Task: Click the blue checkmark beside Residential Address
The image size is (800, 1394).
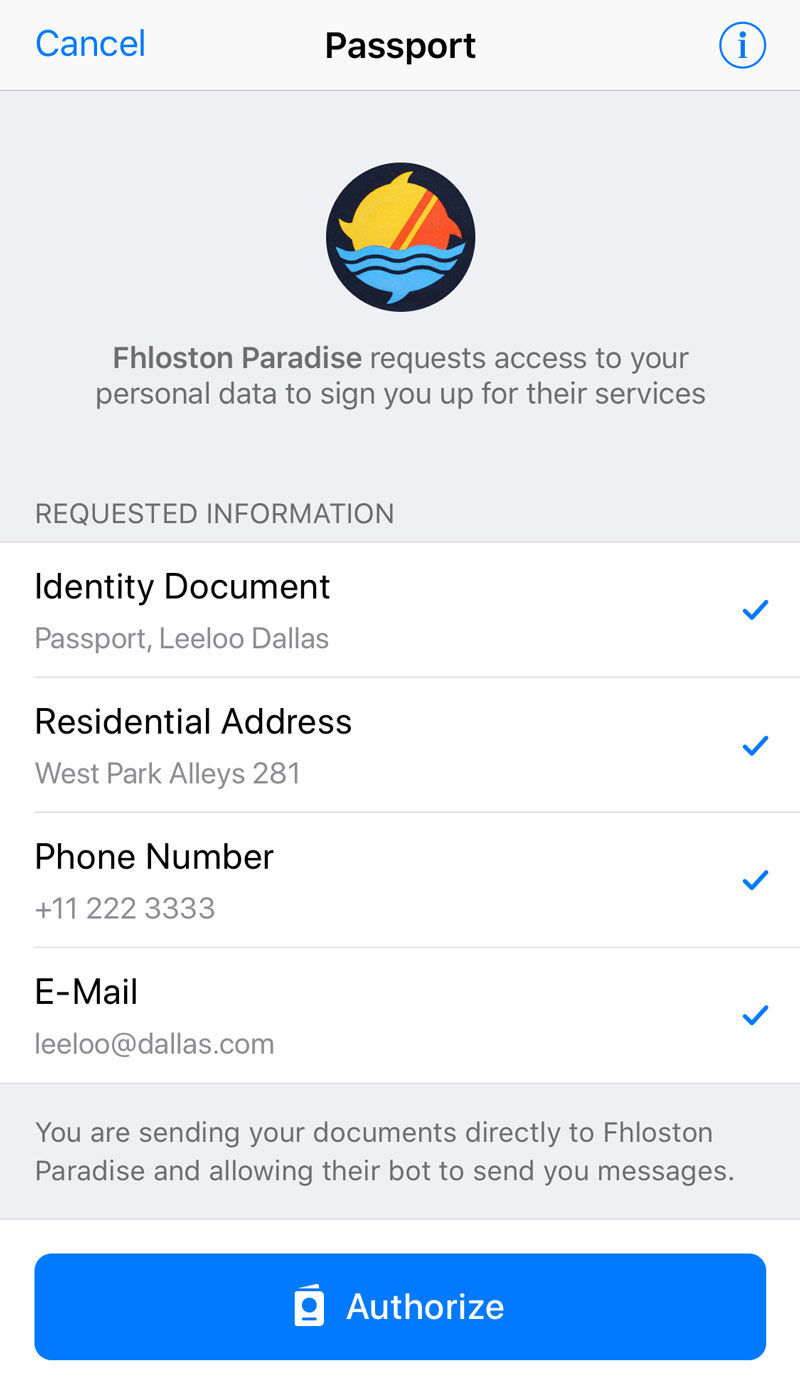Action: point(755,744)
